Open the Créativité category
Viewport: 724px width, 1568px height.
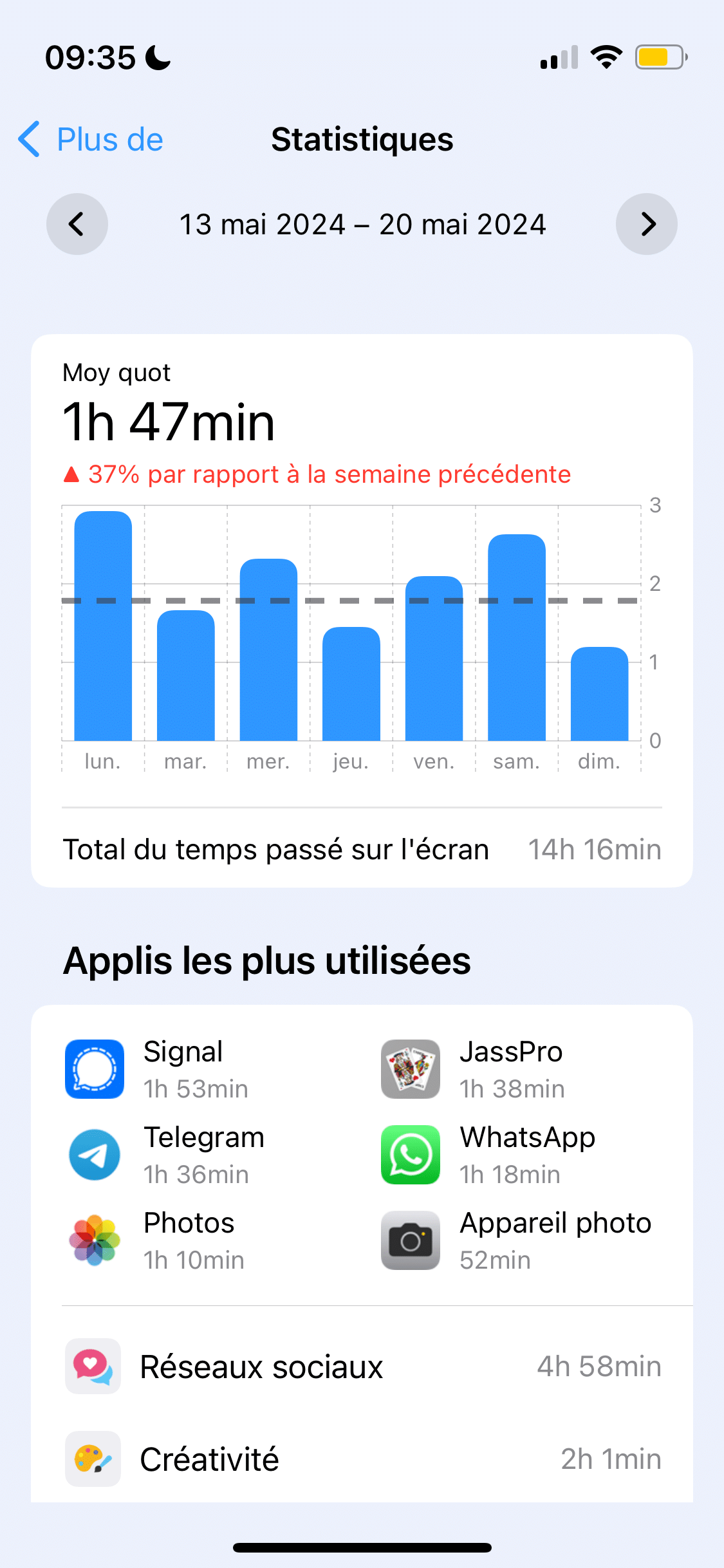(x=362, y=1459)
